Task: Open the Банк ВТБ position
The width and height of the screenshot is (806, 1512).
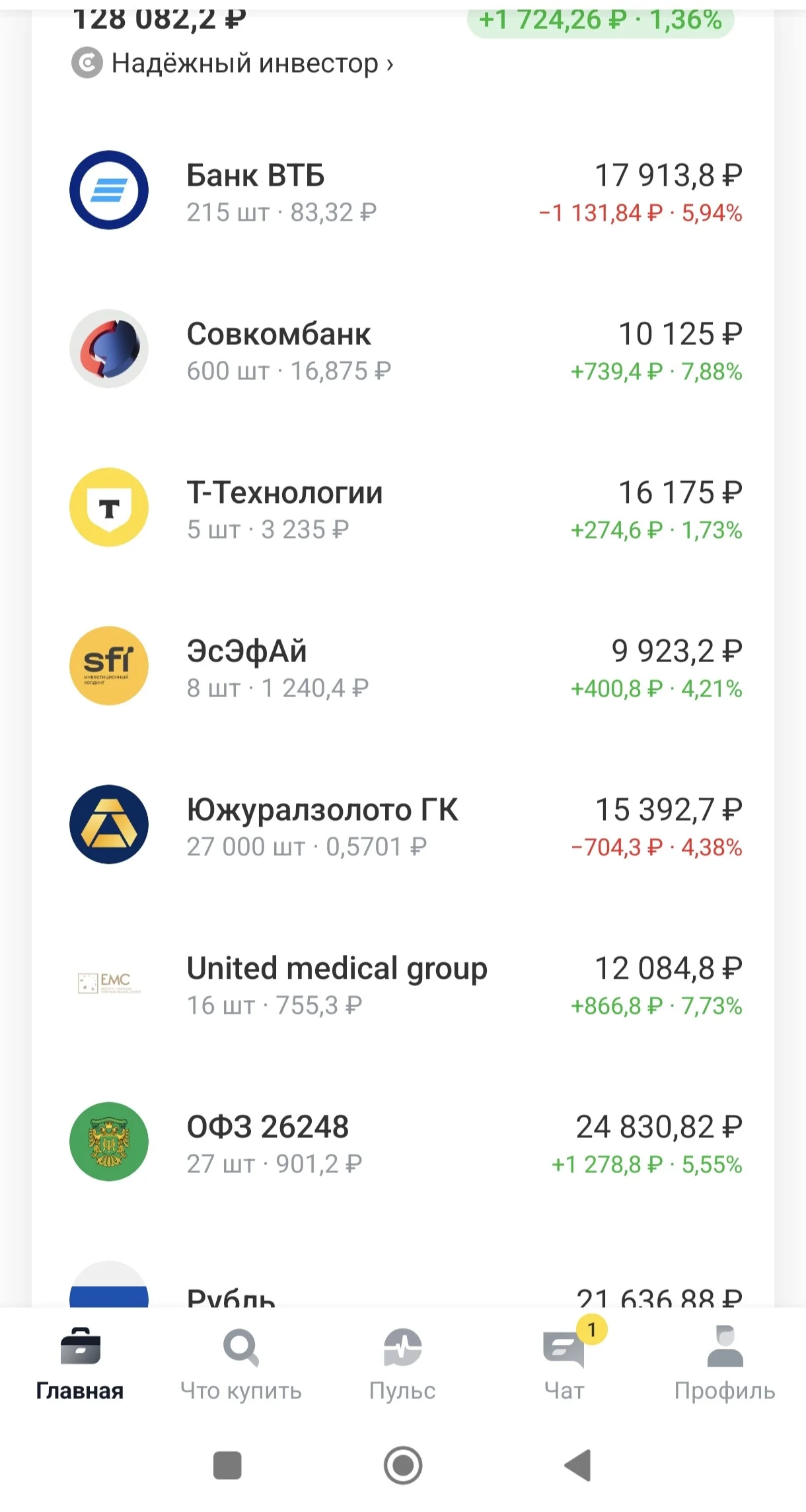Action: pyautogui.click(x=403, y=190)
